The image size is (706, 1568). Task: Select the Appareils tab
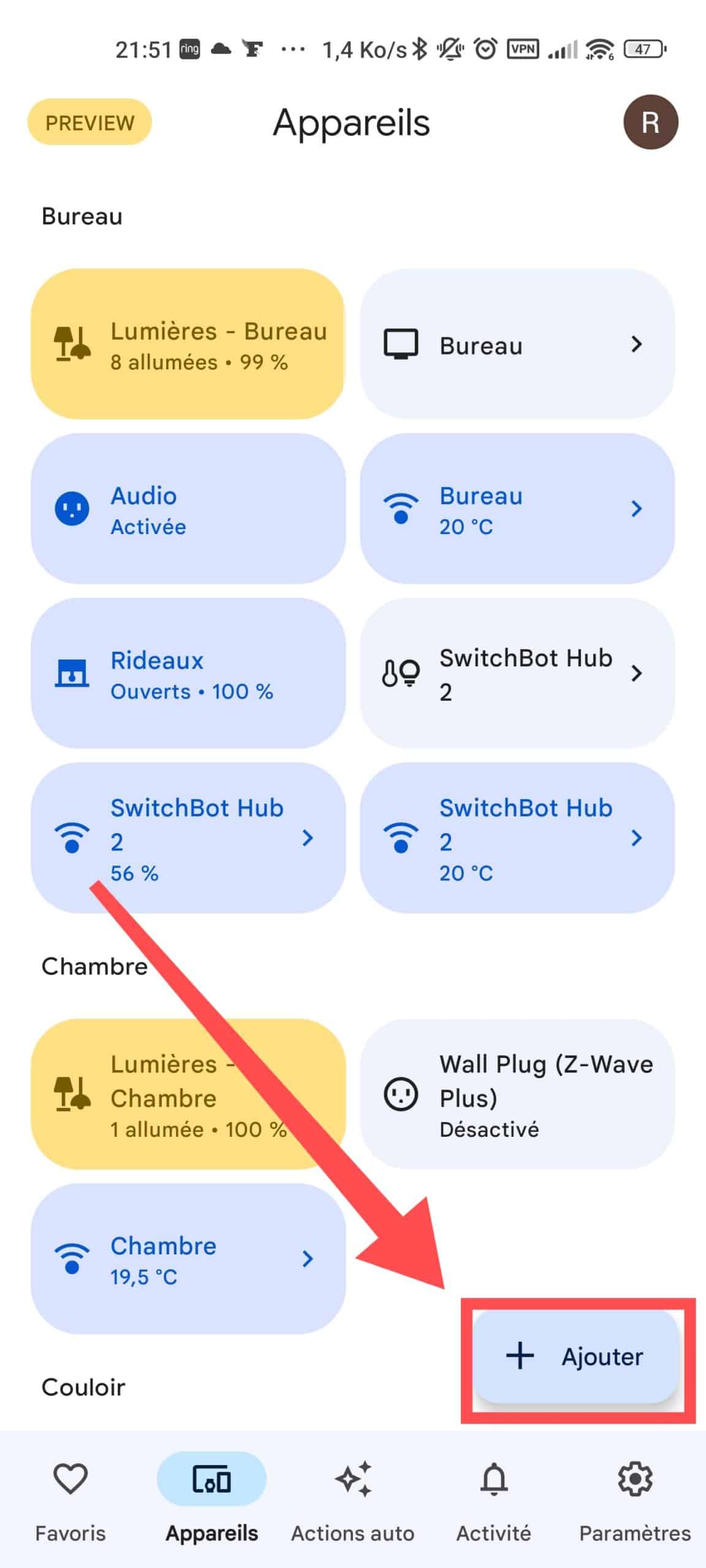212,1499
